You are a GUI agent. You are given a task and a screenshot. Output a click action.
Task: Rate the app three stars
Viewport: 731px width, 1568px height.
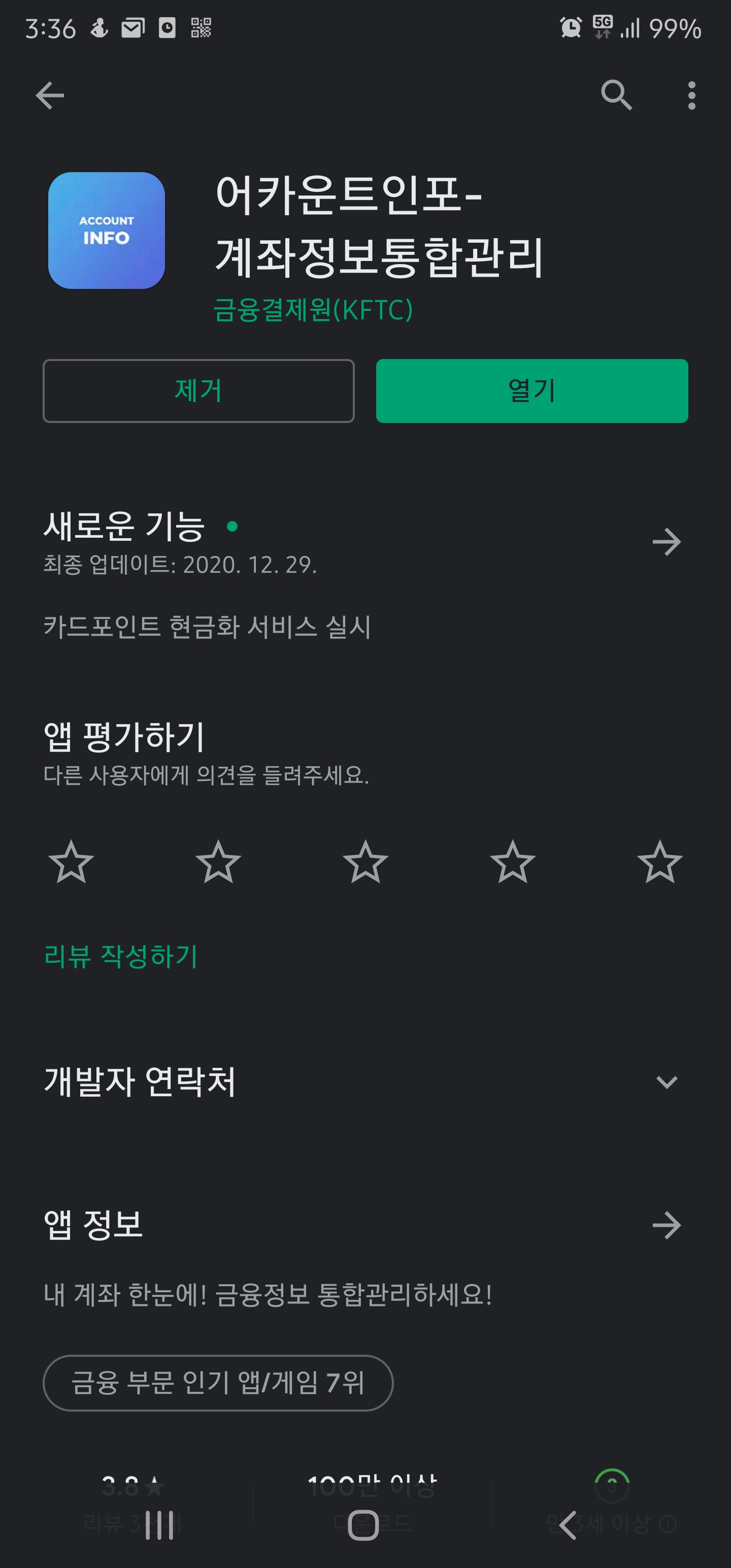[x=365, y=862]
